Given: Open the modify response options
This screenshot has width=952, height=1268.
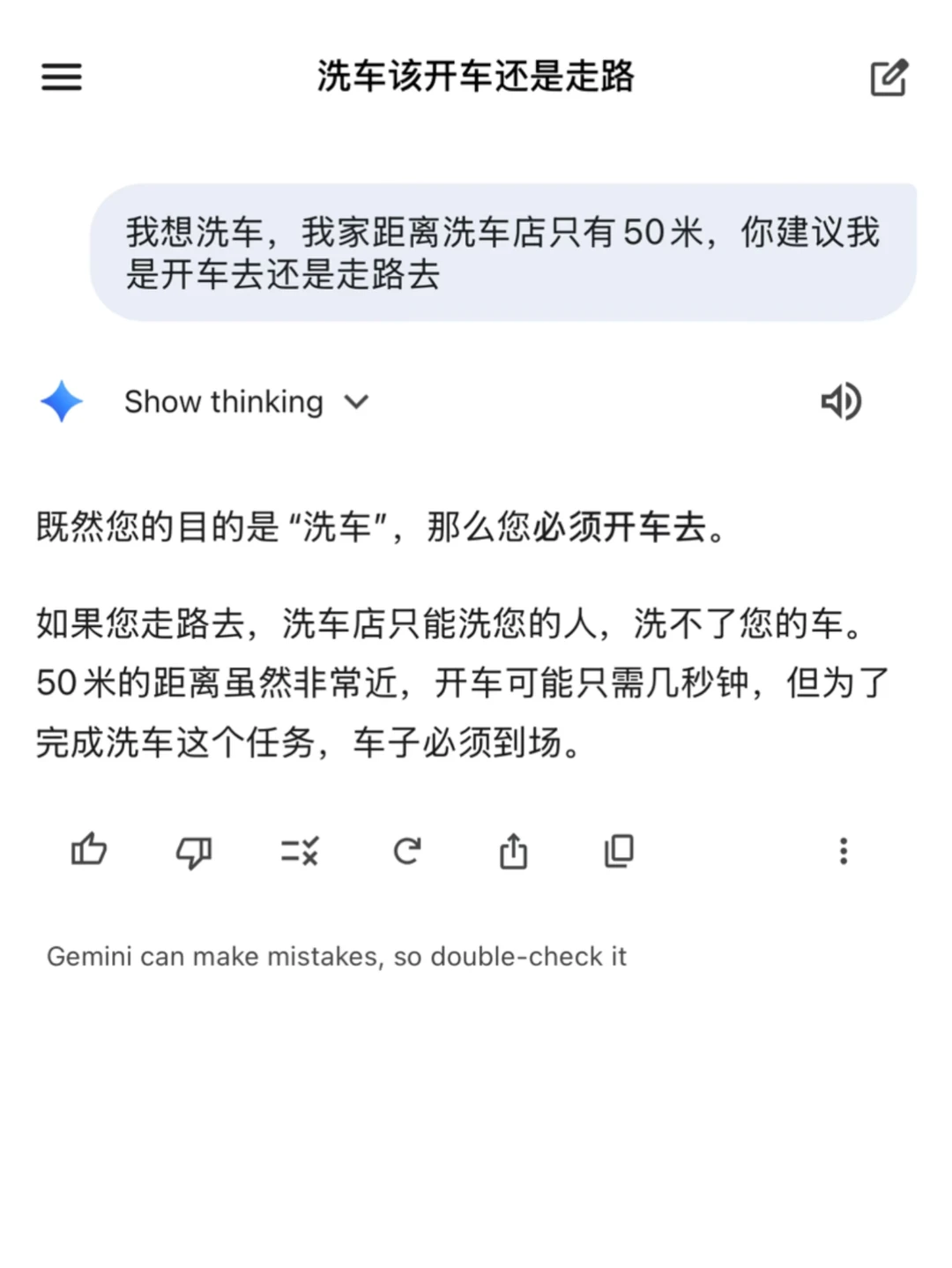Looking at the screenshot, I should tap(300, 851).
